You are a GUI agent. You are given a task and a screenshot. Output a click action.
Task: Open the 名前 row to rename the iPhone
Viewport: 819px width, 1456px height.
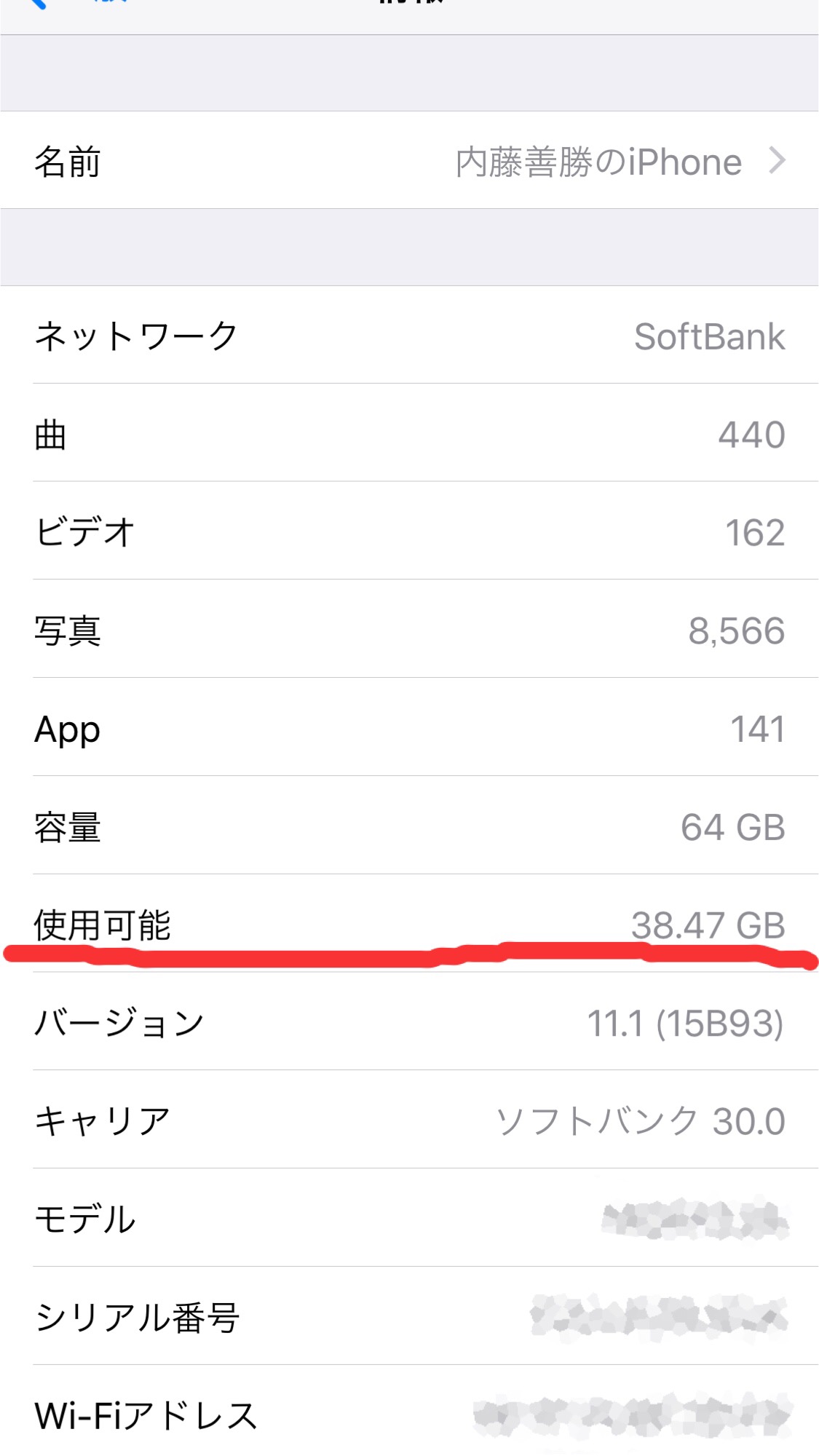[409, 161]
